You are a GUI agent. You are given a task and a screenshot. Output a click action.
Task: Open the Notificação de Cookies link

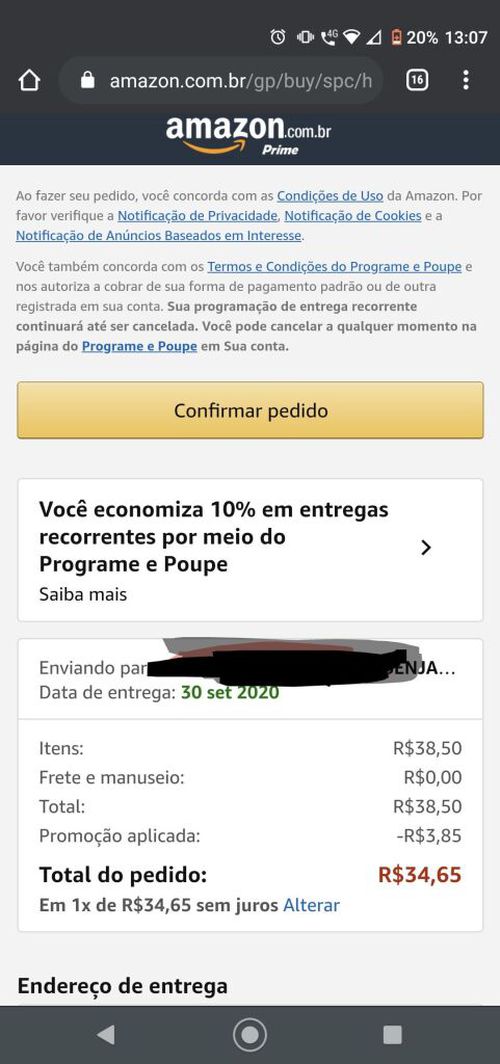[353, 216]
